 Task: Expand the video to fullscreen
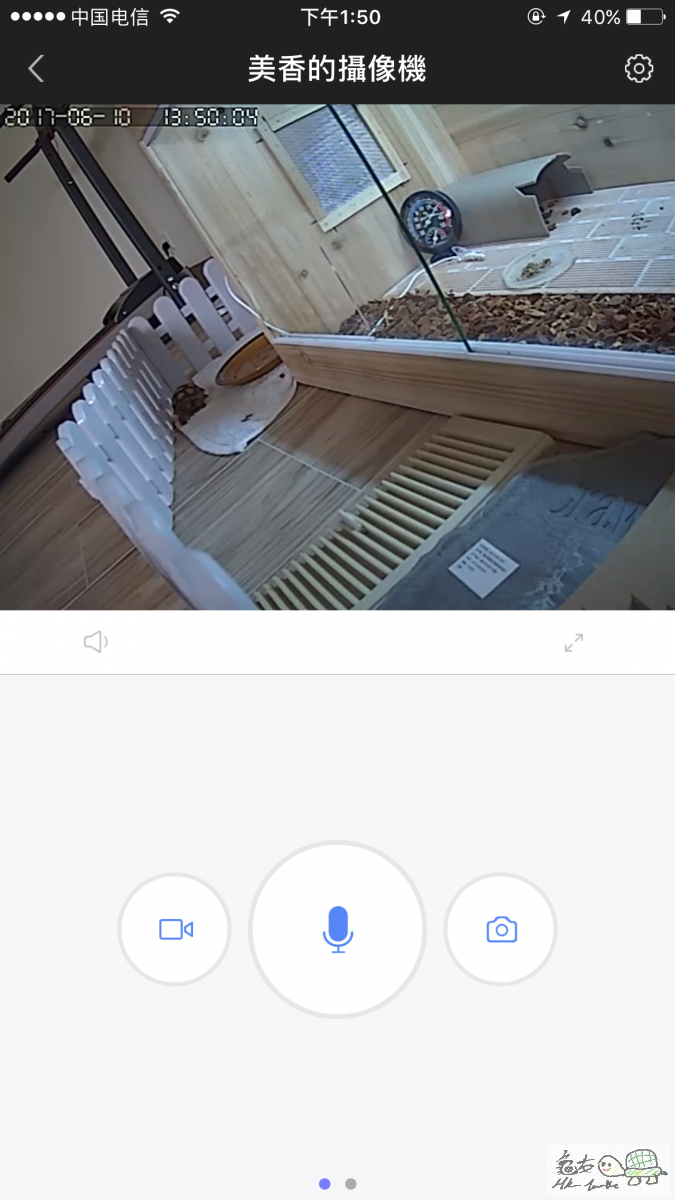tap(574, 643)
